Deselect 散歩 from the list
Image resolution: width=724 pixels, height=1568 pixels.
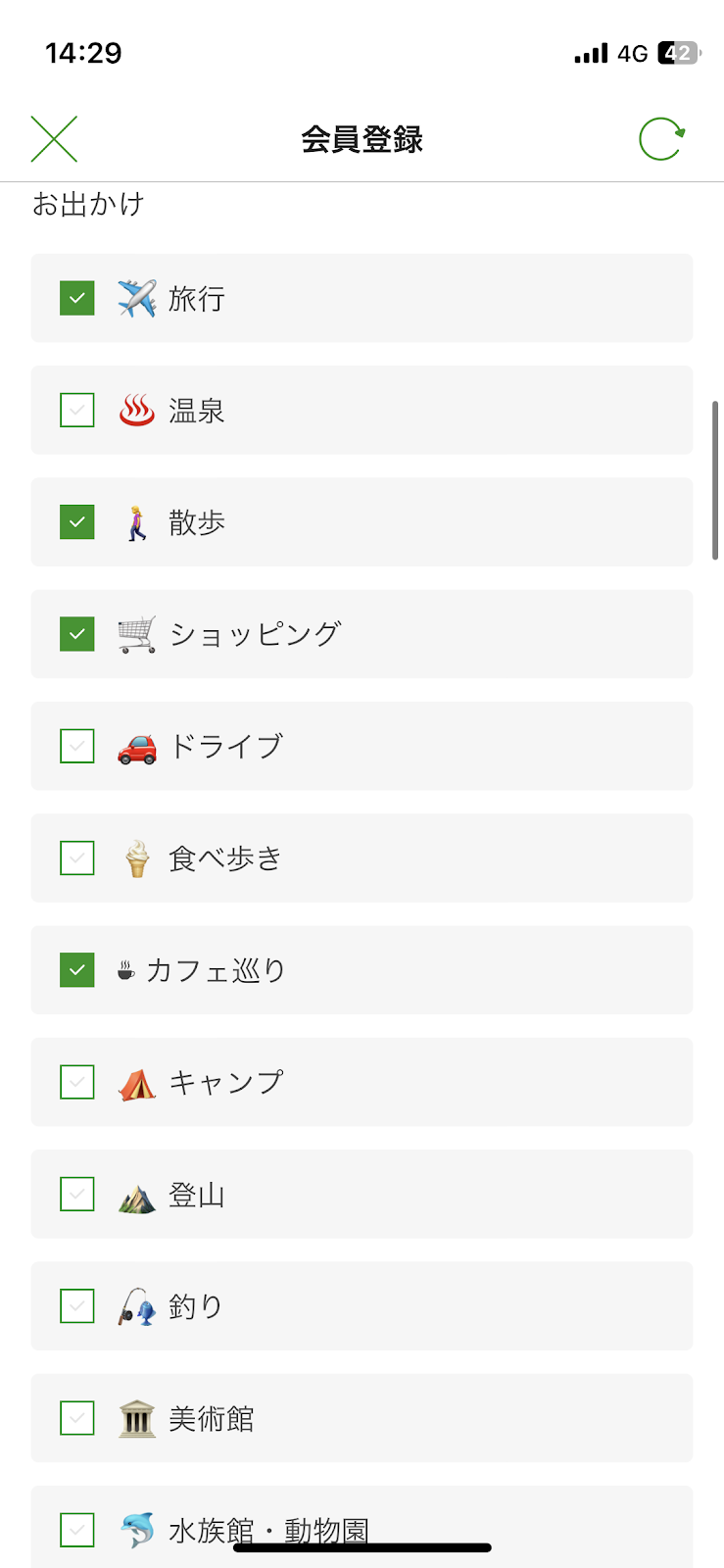77,521
